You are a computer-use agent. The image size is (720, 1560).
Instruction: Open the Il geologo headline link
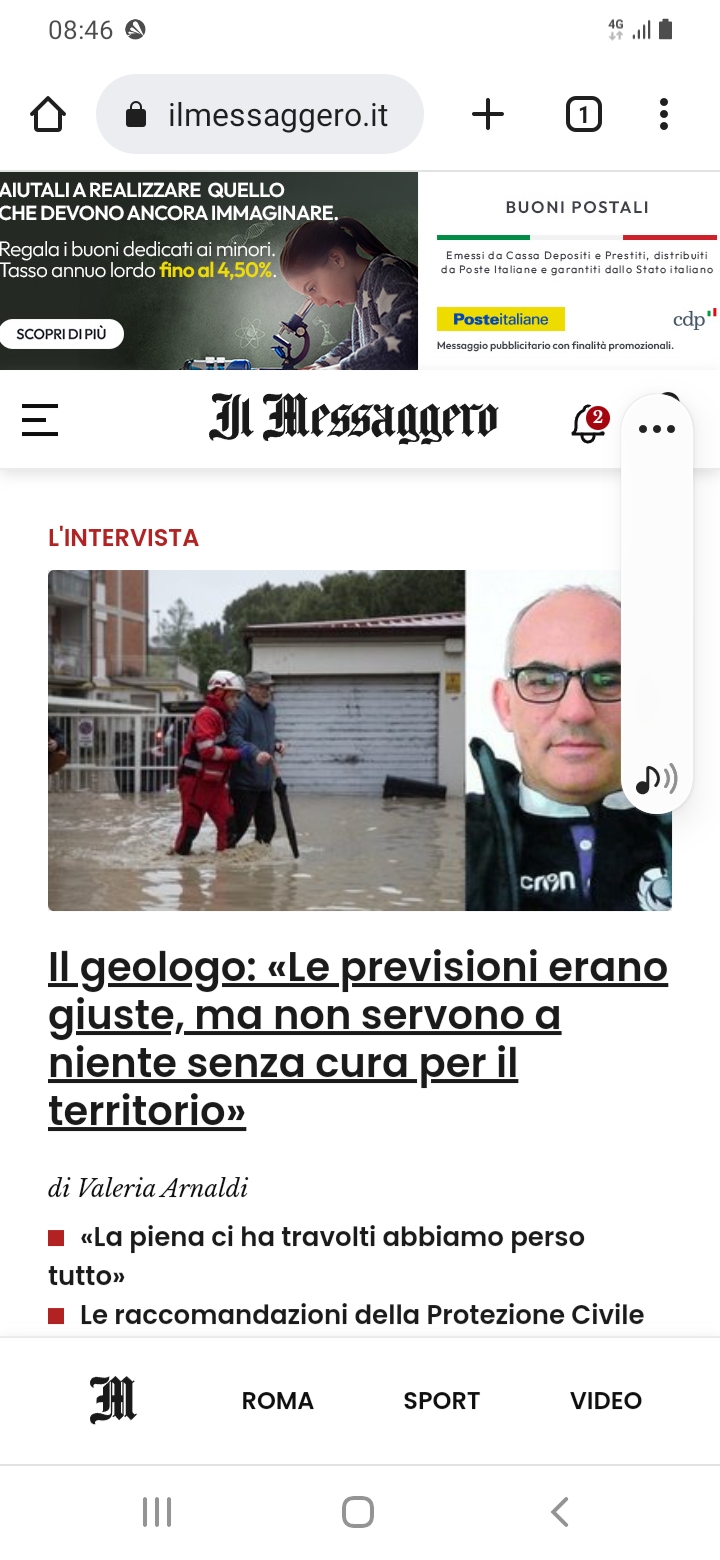[x=357, y=1038]
